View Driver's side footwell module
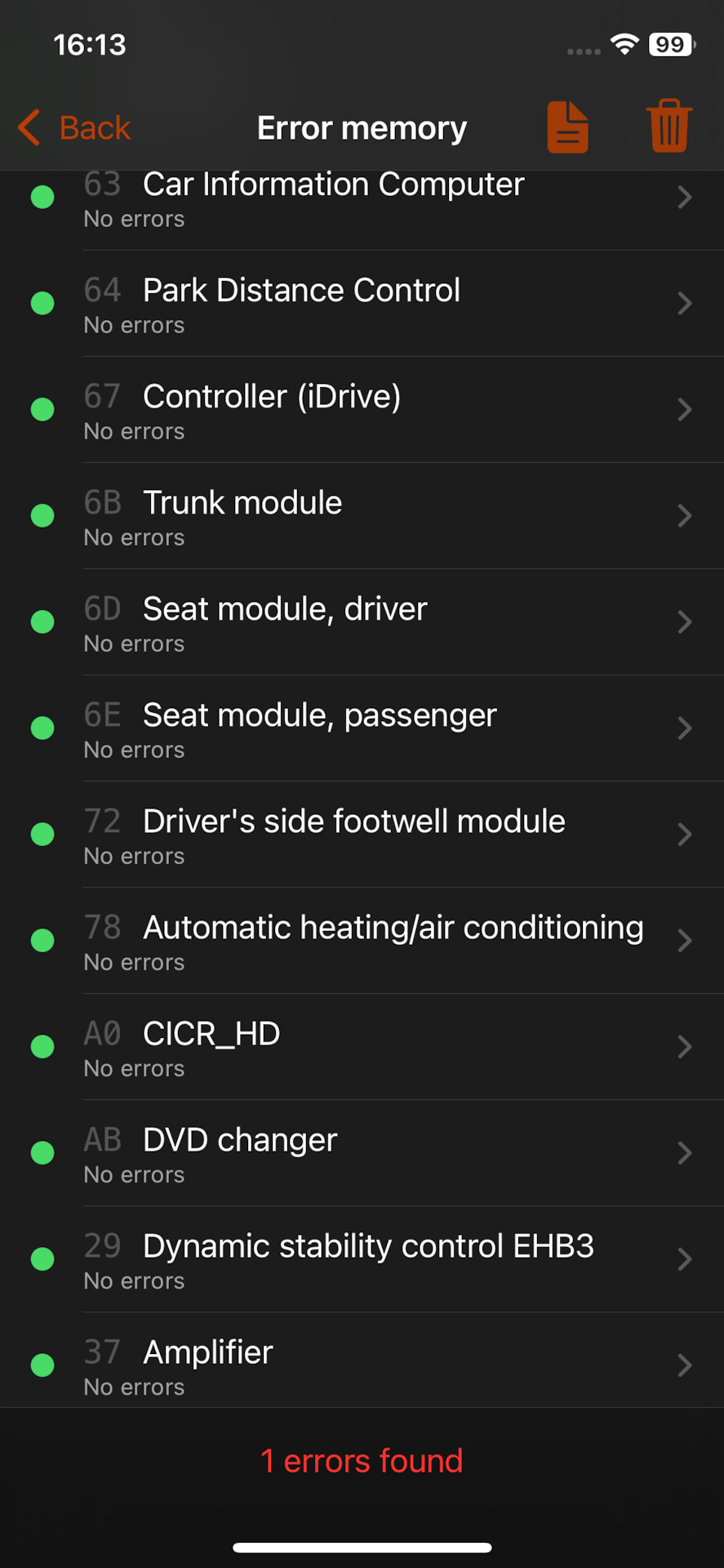This screenshot has width=724, height=1568. click(x=362, y=835)
